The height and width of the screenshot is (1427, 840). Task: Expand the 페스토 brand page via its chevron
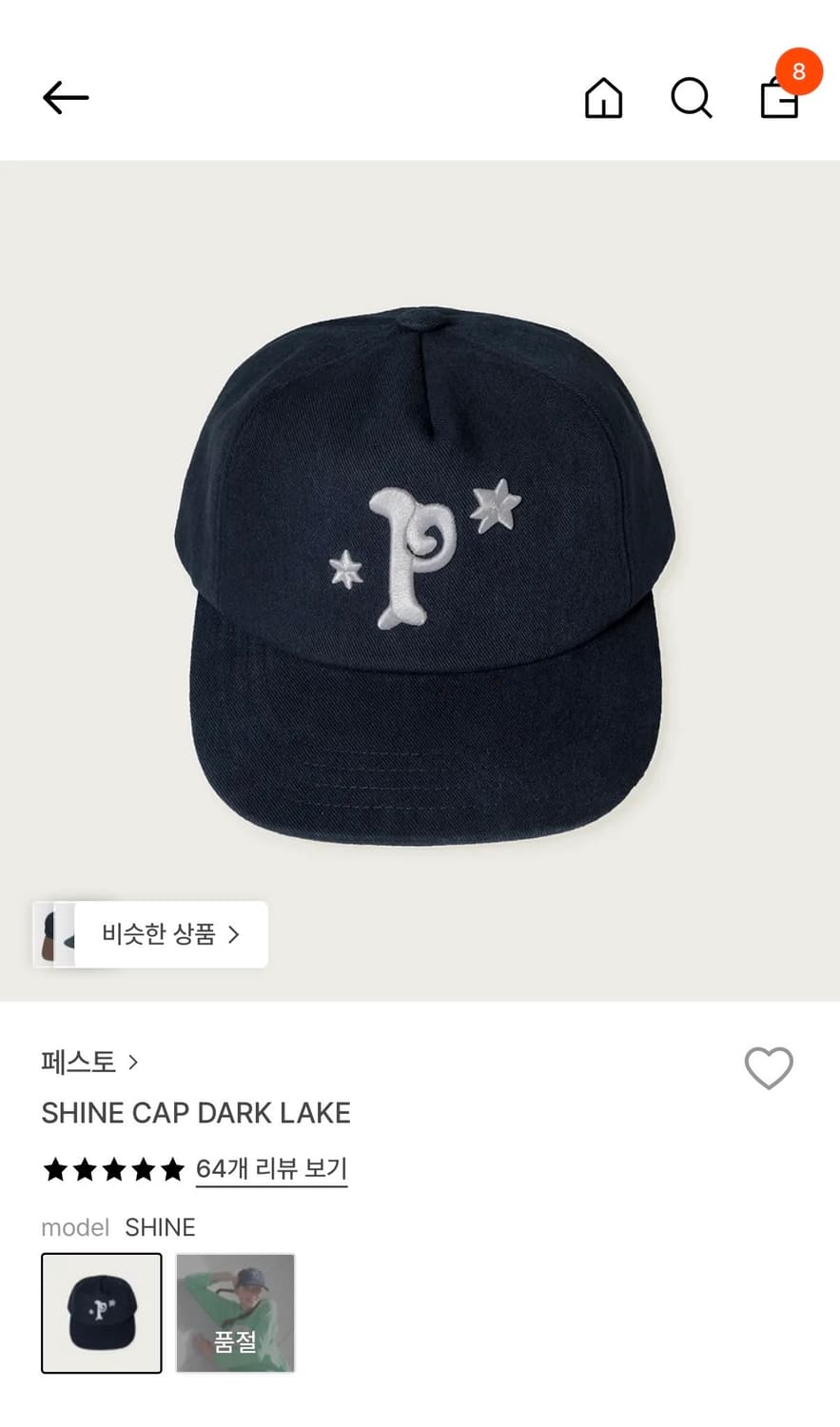(x=133, y=1061)
